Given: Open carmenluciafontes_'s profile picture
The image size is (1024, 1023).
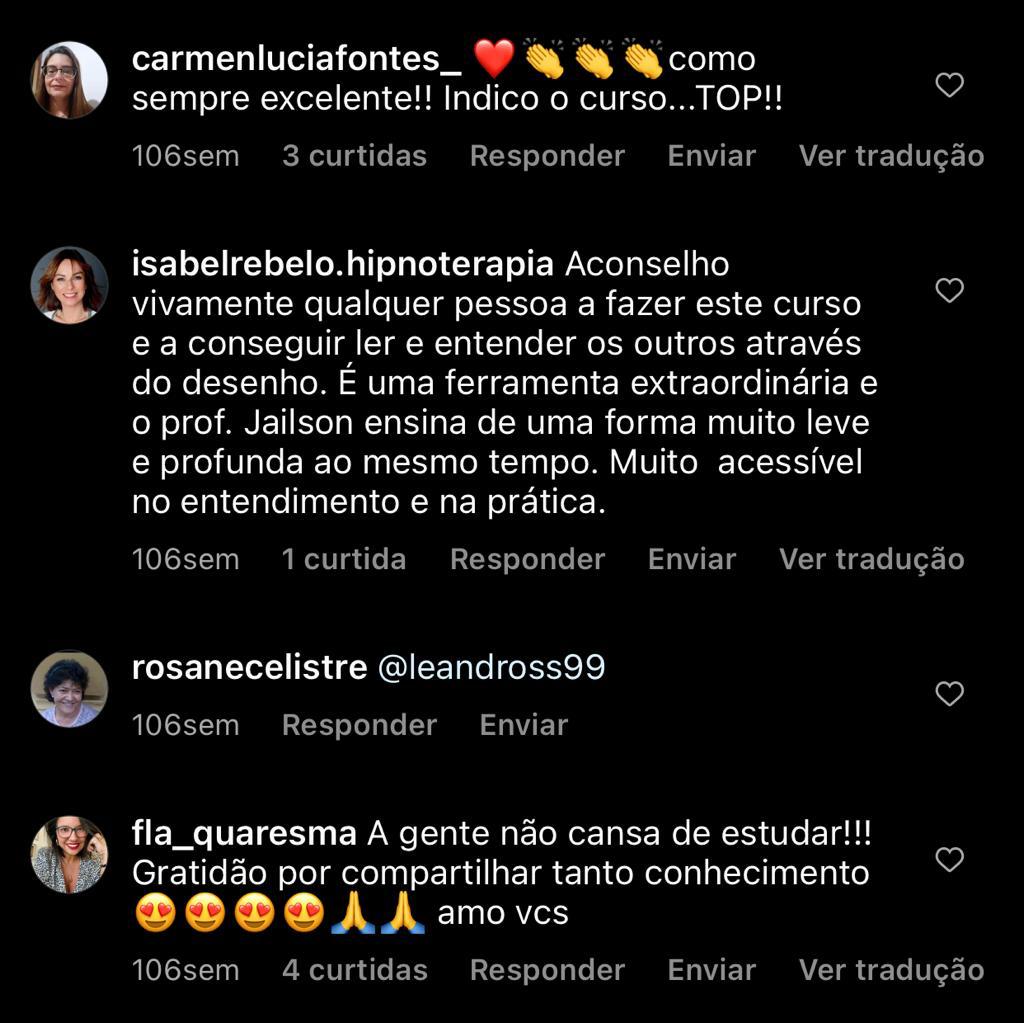Looking at the screenshot, I should pyautogui.click(x=69, y=81).
